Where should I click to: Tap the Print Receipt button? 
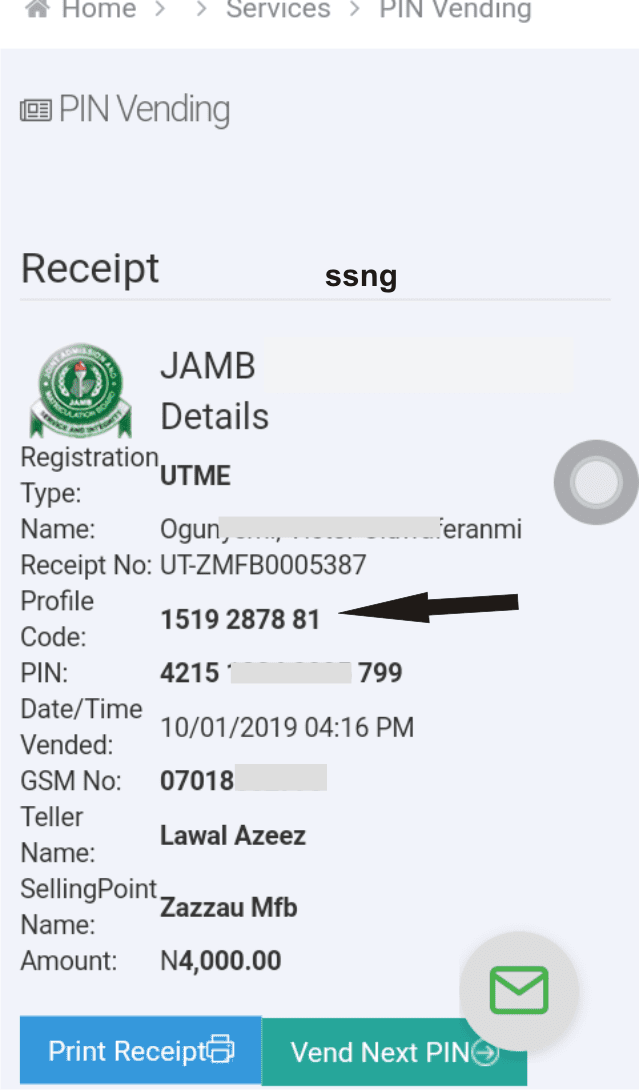pos(140,1050)
